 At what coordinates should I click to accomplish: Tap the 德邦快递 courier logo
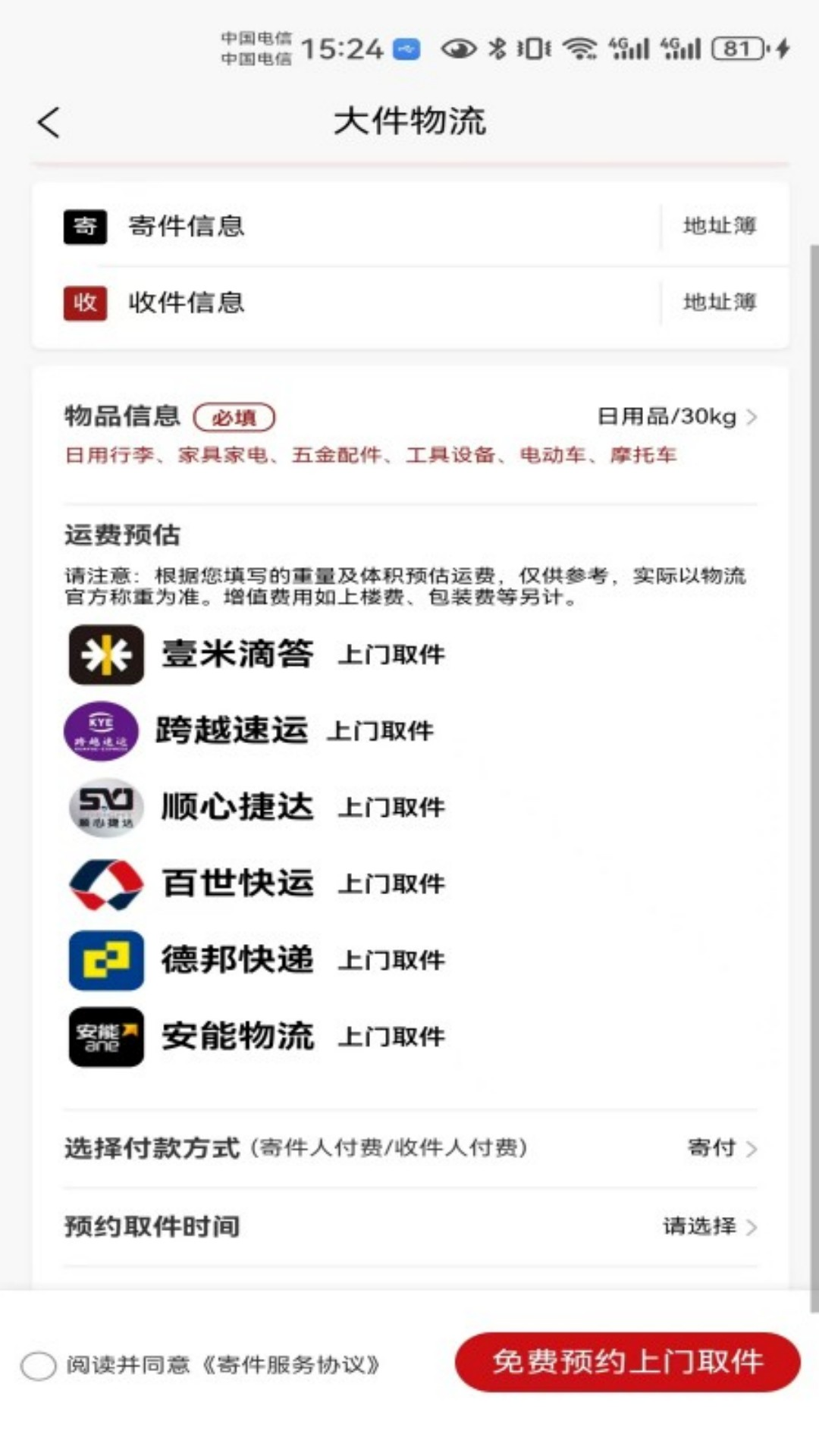click(x=105, y=960)
